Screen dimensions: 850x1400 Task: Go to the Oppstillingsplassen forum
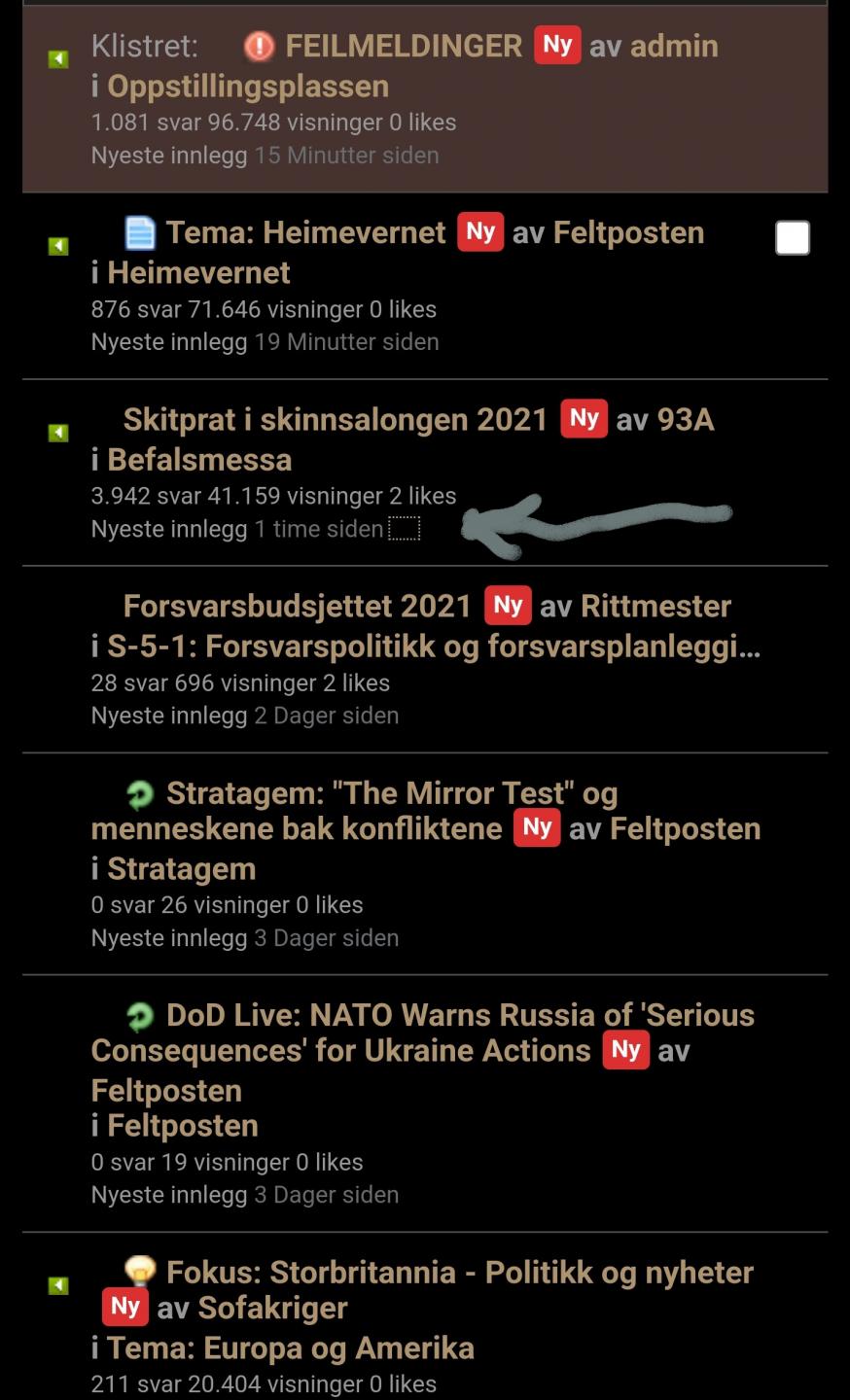pyautogui.click(x=247, y=87)
